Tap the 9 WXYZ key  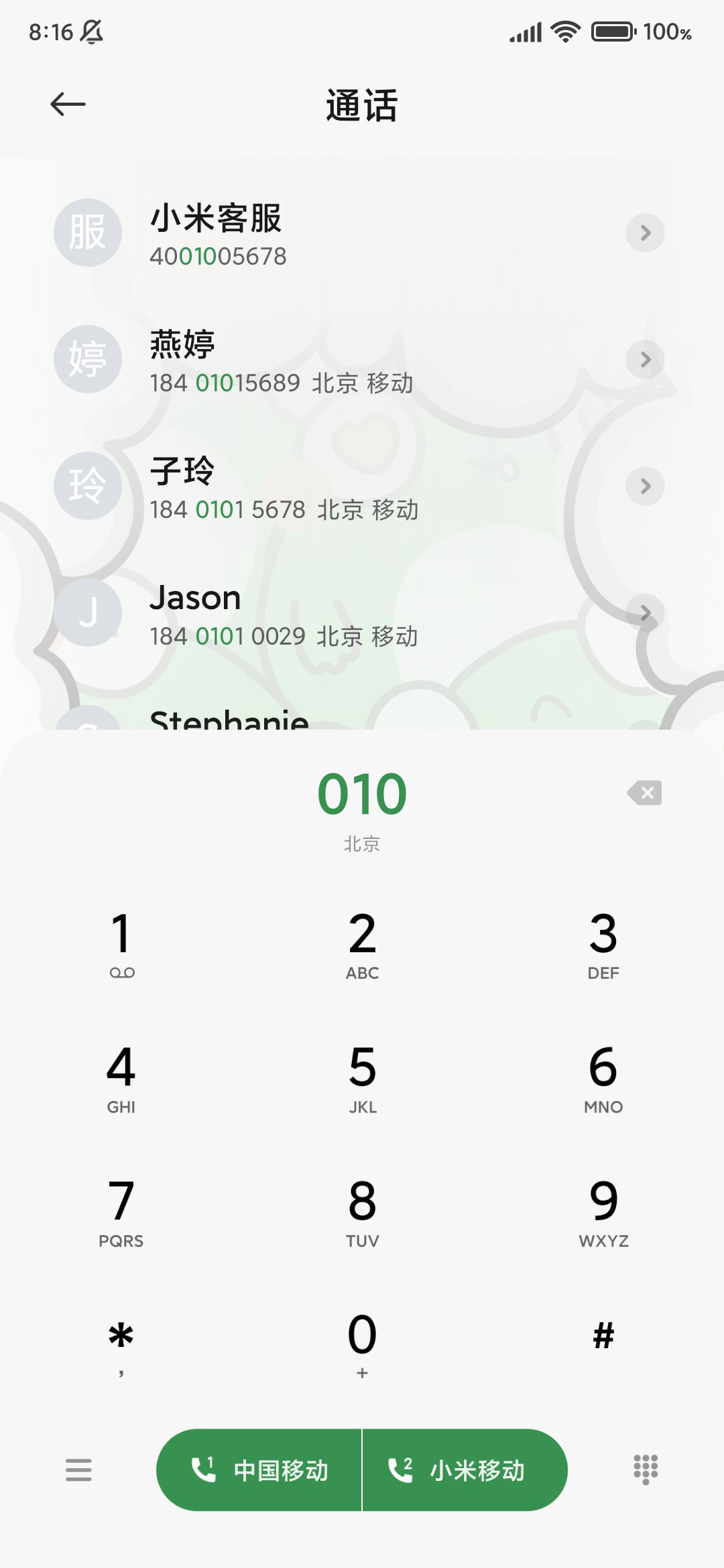[x=603, y=1213]
